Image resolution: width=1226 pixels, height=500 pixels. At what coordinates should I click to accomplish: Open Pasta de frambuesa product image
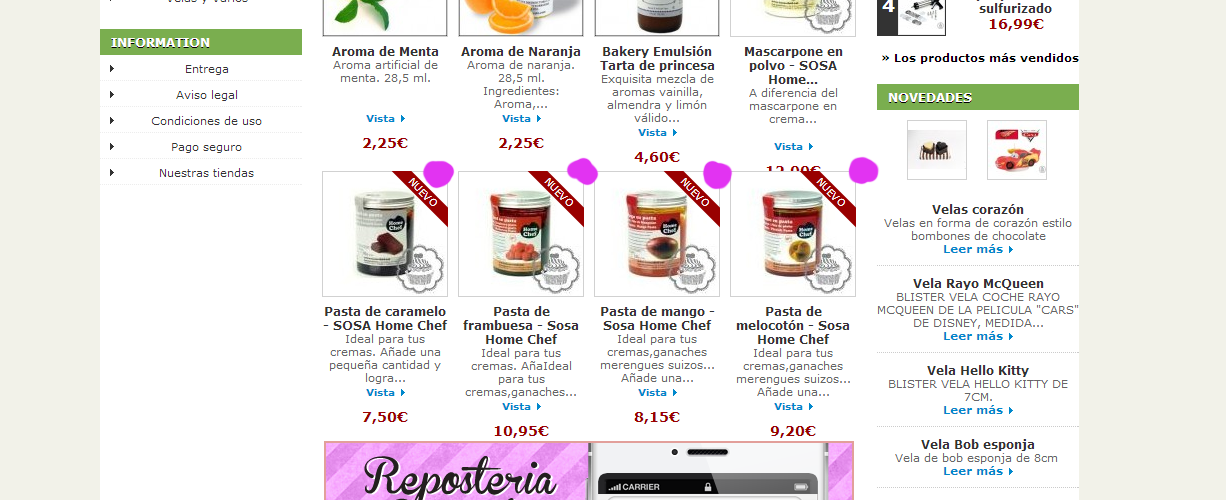pos(520,234)
